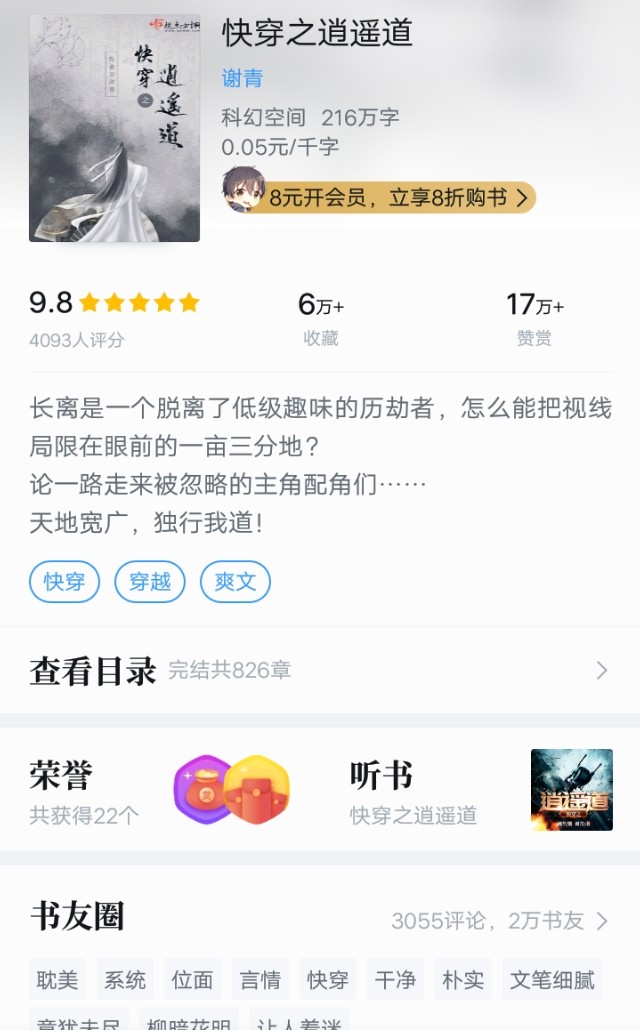Select the 爽文 tag chip
Image resolution: width=640 pixels, height=1030 pixels.
(235, 581)
